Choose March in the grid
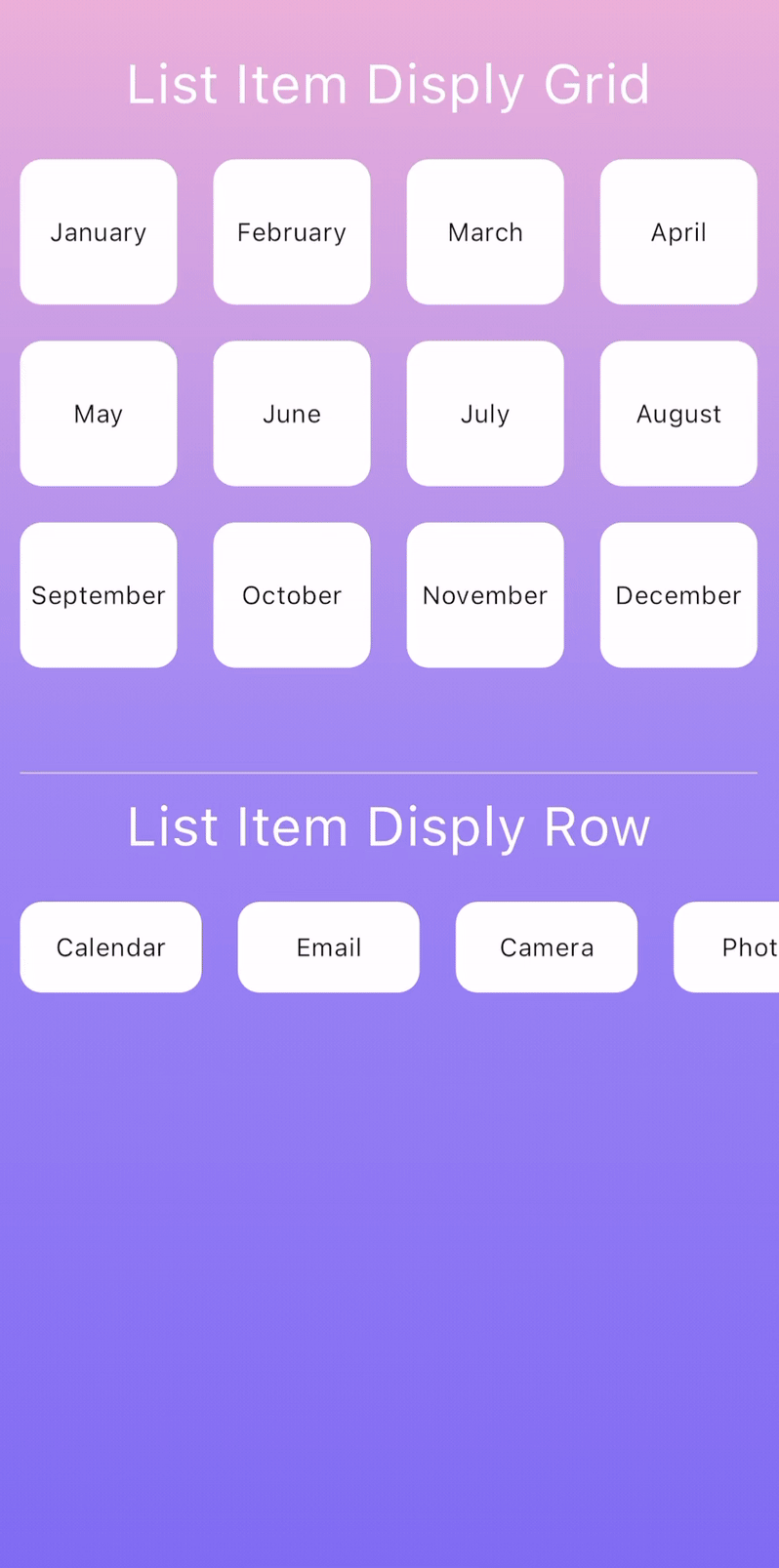Screen dimensions: 779x1568 (485, 232)
